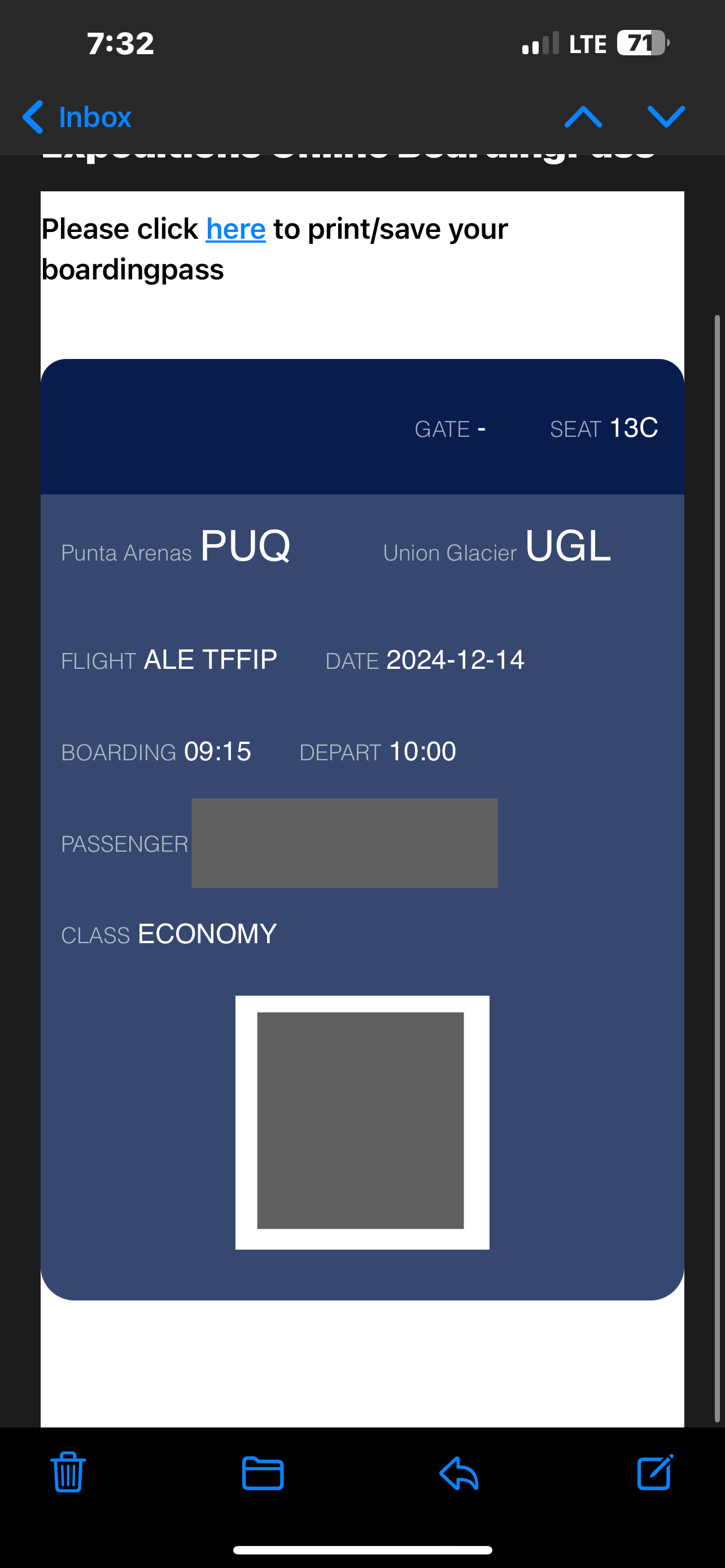Screen dimensions: 725x1568
Task: Go back to the Inbox
Action: [77, 117]
